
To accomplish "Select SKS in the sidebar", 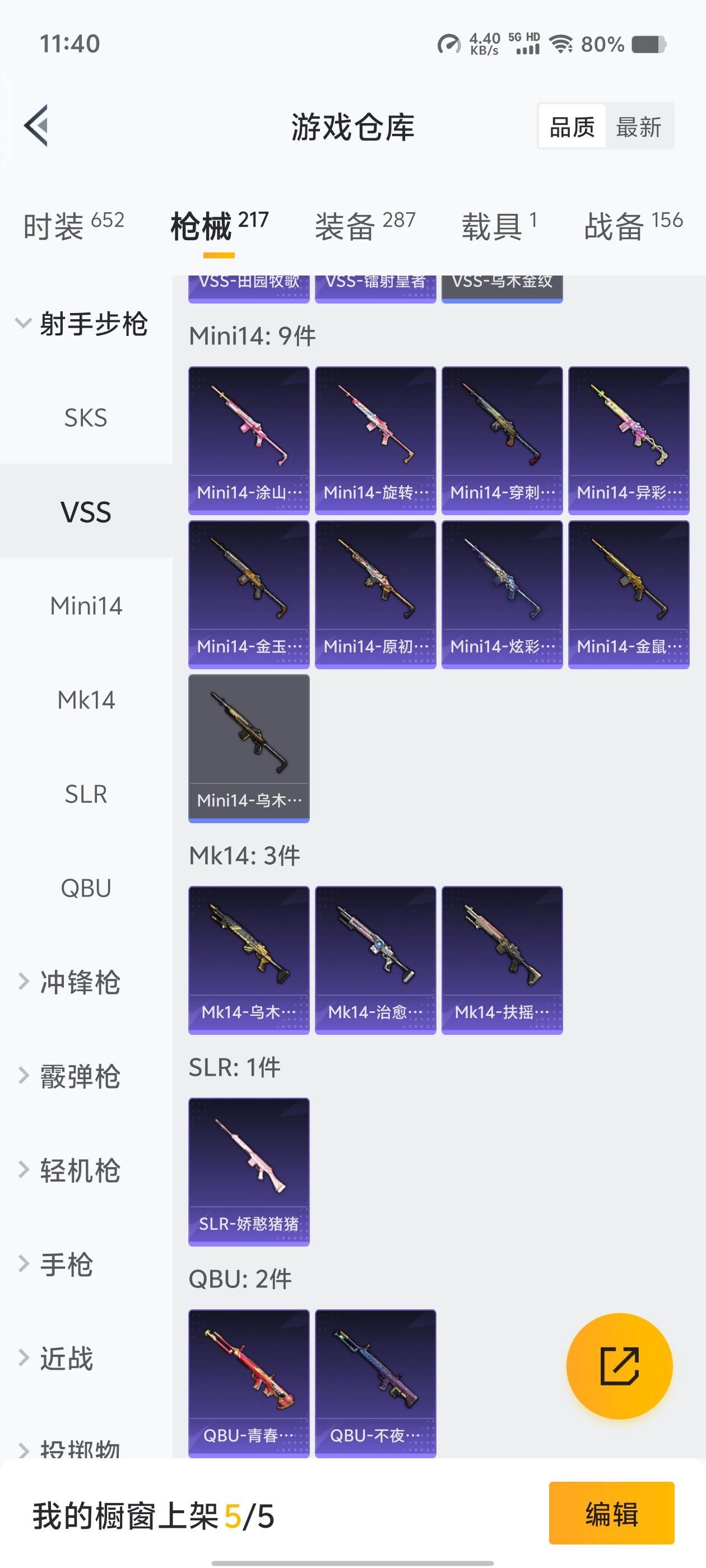I will pyautogui.click(x=86, y=418).
